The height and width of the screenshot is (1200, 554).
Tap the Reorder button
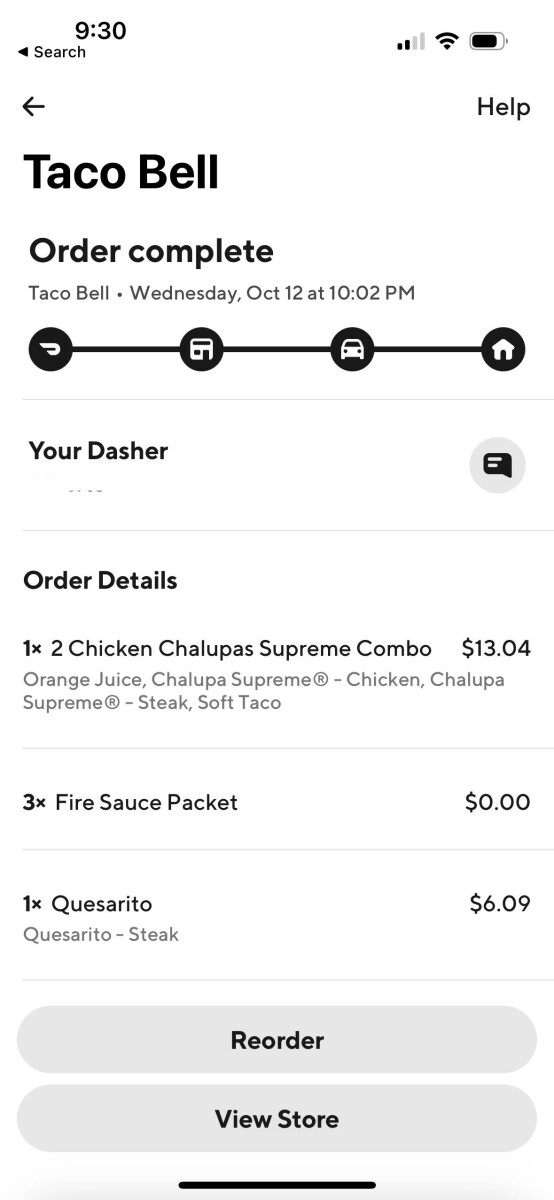point(277,1040)
